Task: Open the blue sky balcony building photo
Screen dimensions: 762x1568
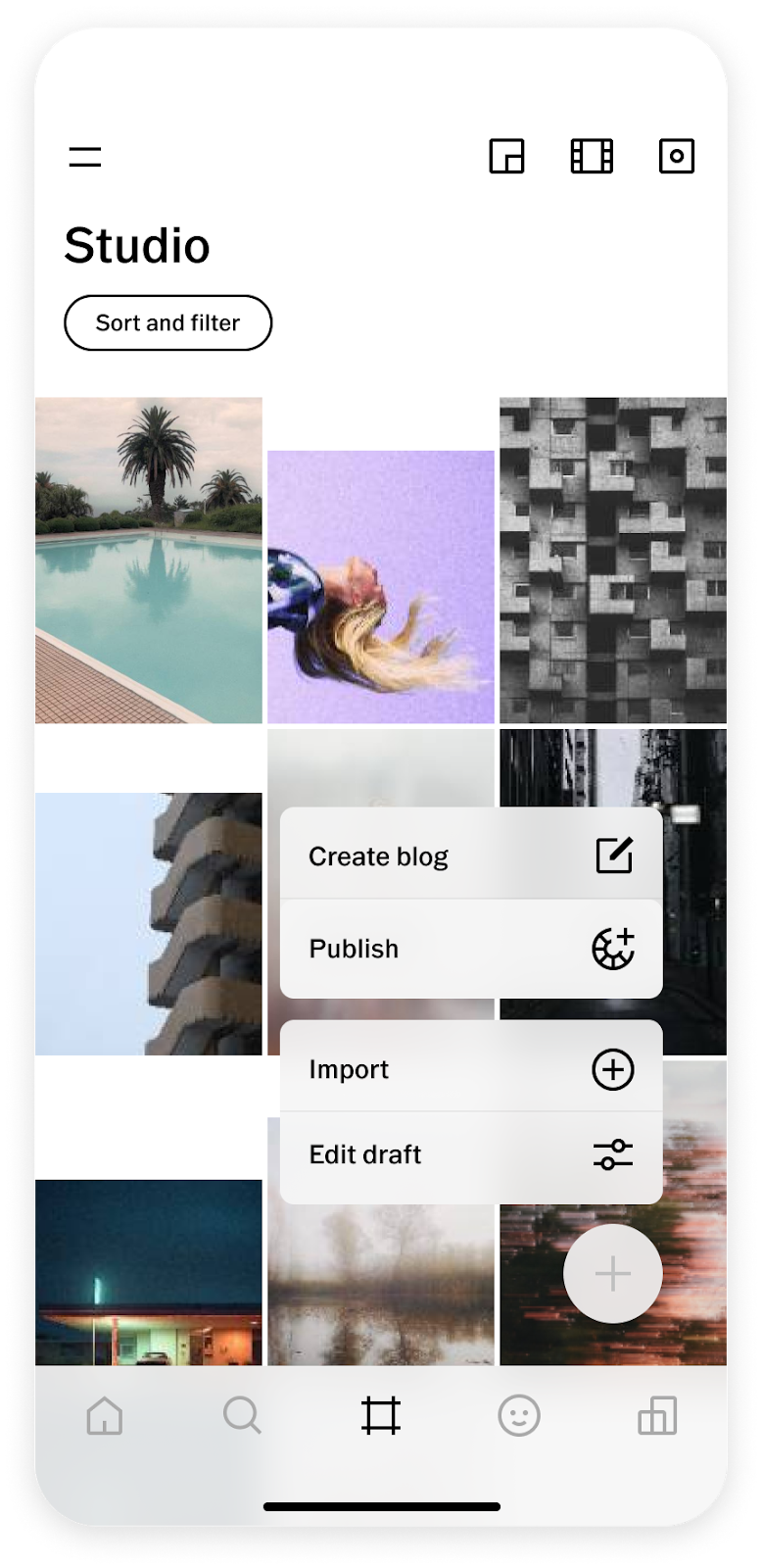Action: (149, 923)
